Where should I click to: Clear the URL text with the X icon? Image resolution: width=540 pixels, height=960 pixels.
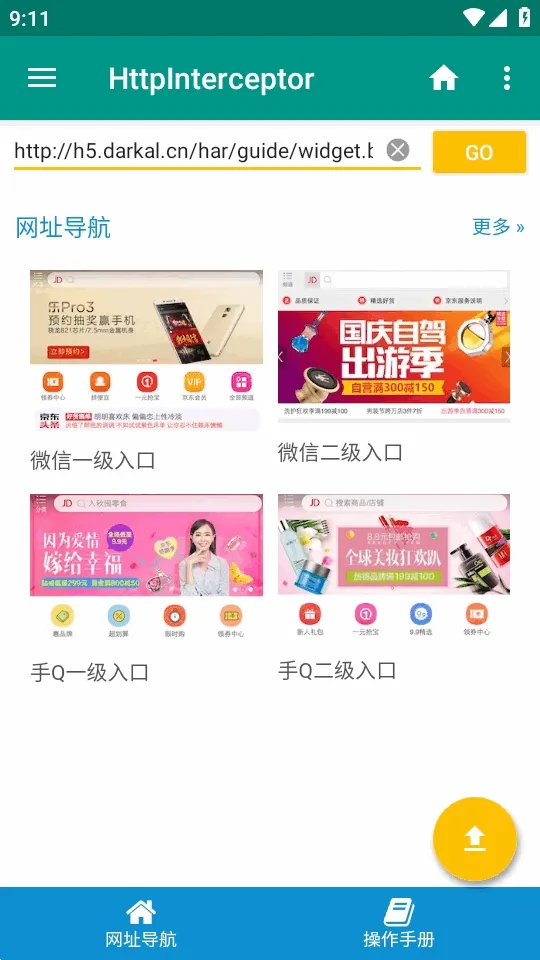[398, 149]
